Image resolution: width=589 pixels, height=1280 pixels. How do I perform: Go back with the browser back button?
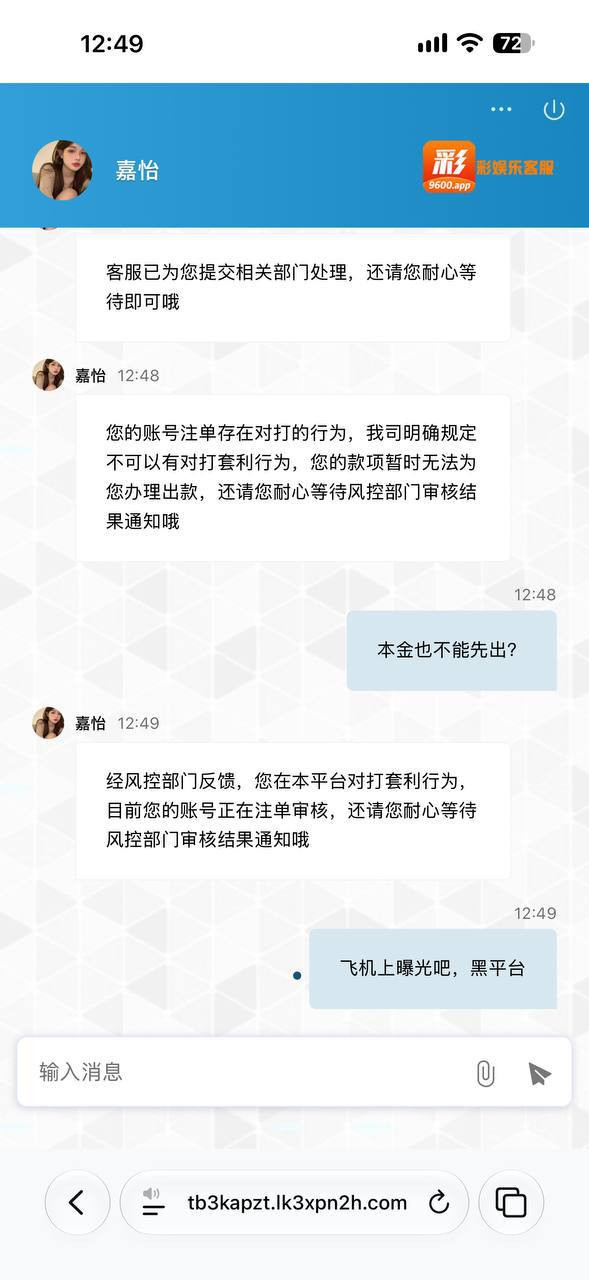pyautogui.click(x=77, y=1202)
